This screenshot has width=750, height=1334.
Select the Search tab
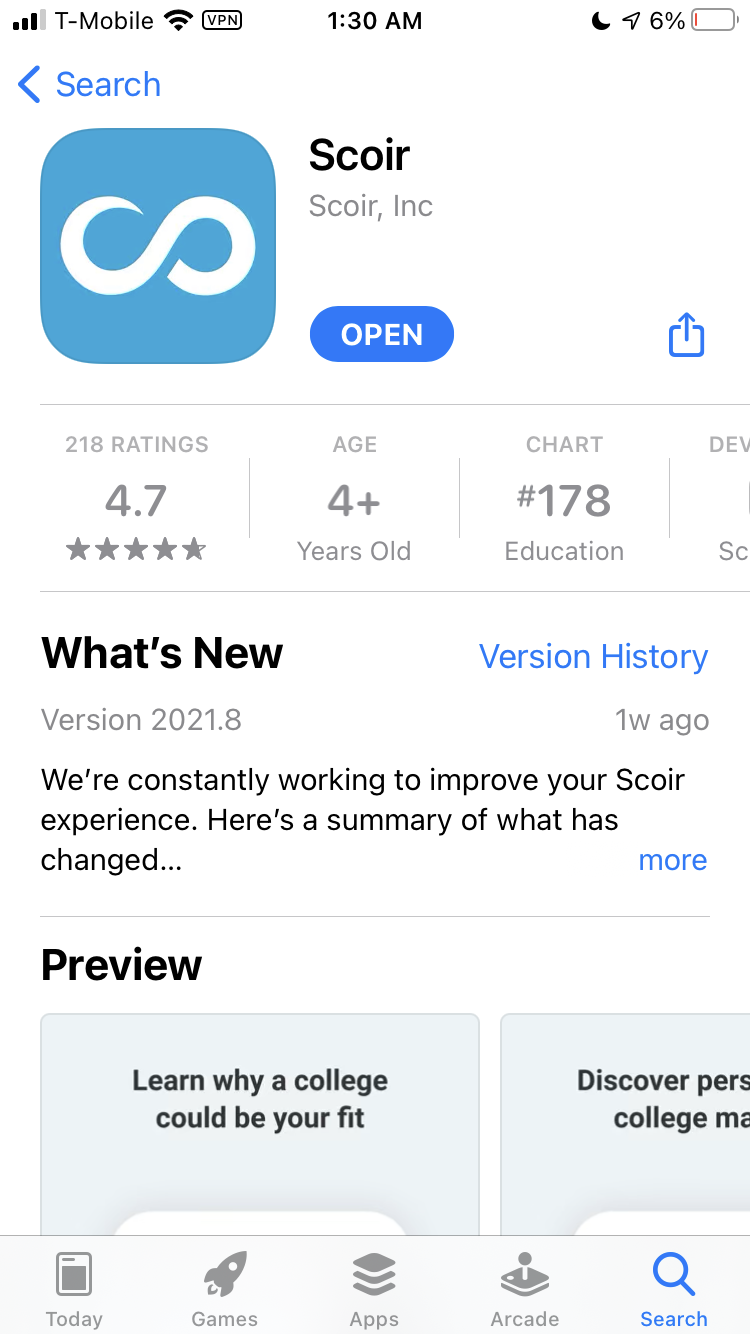tap(674, 1290)
